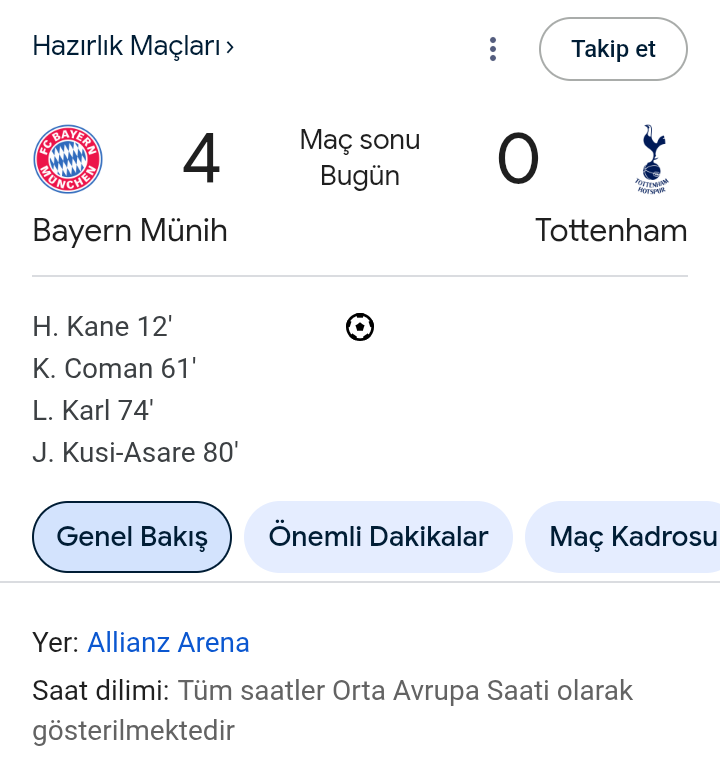Tap the Takip et button
The image size is (720, 766).
[x=613, y=49]
